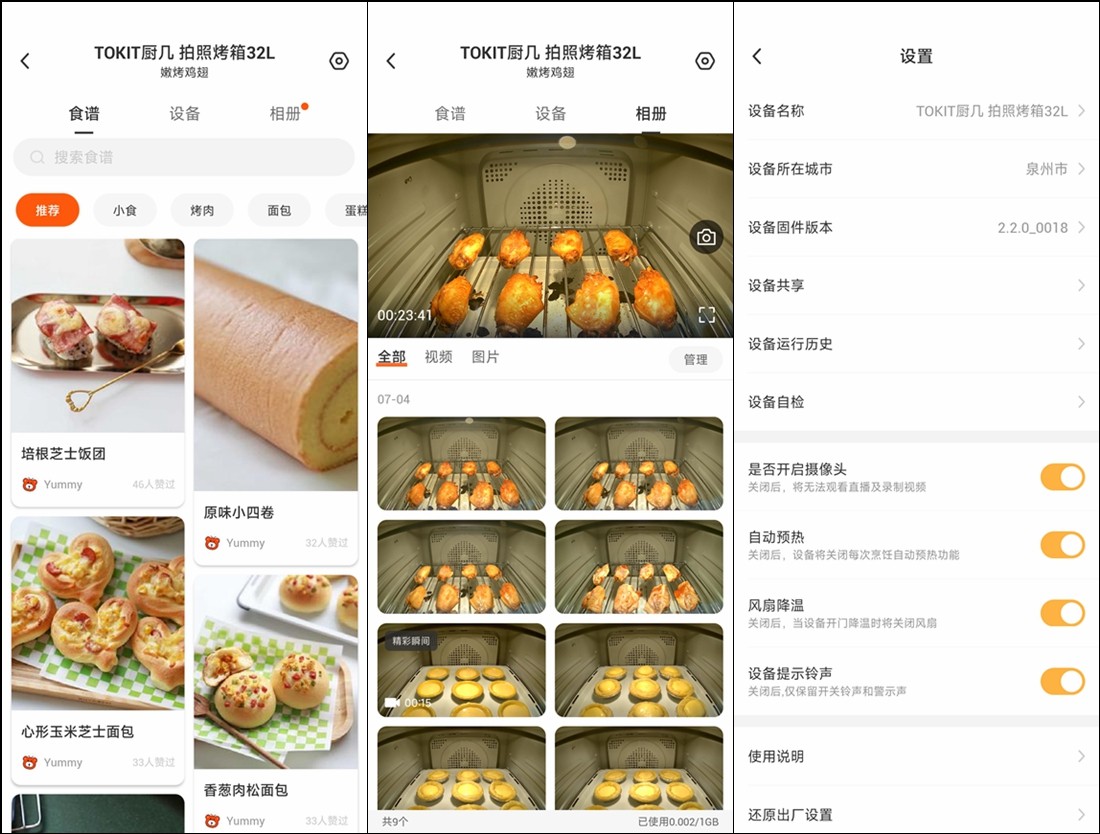
Task: Open the 设备所在城市 setting
Action: [x=916, y=169]
